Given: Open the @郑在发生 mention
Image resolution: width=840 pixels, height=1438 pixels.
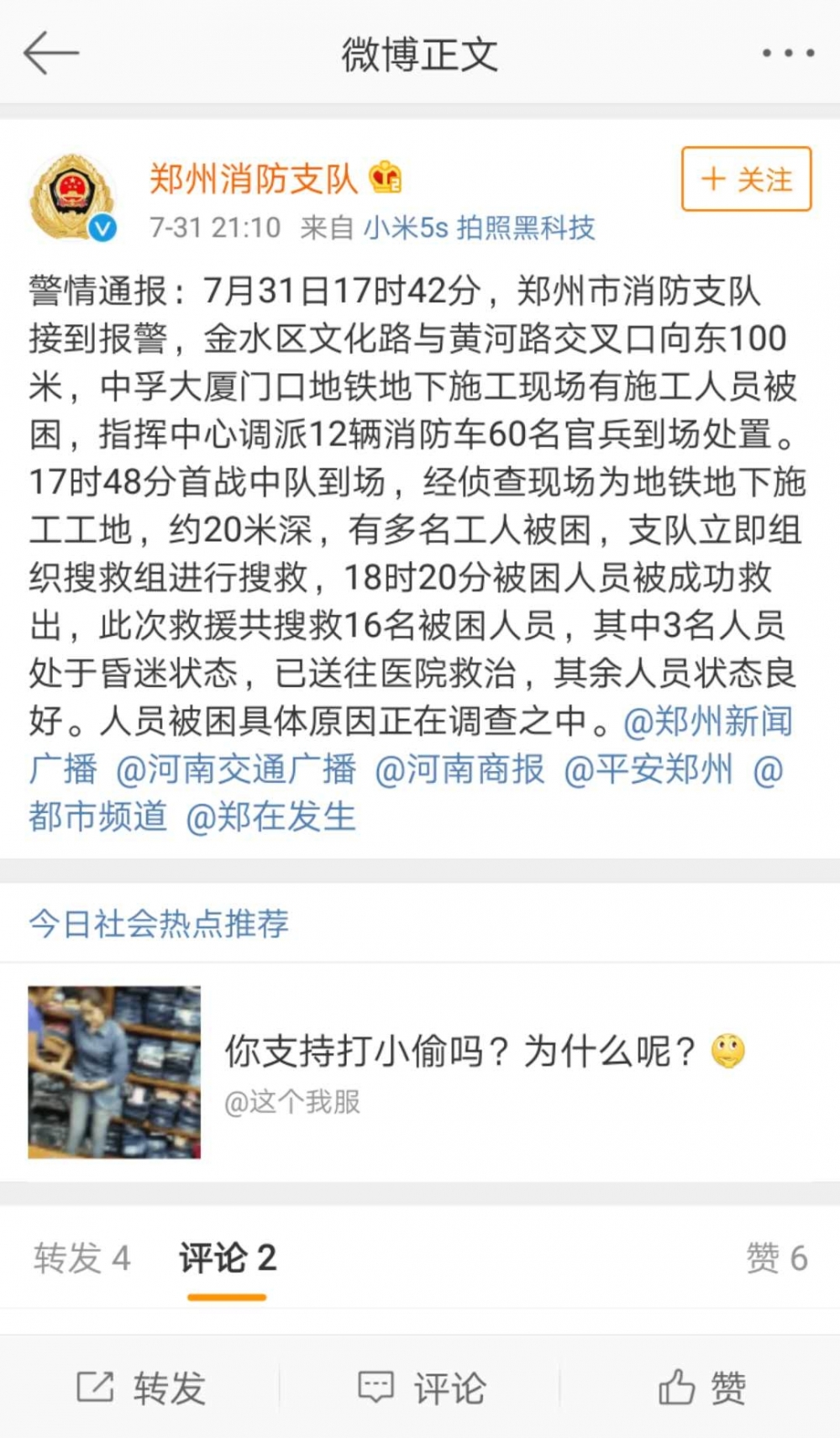Looking at the screenshot, I should point(270,816).
